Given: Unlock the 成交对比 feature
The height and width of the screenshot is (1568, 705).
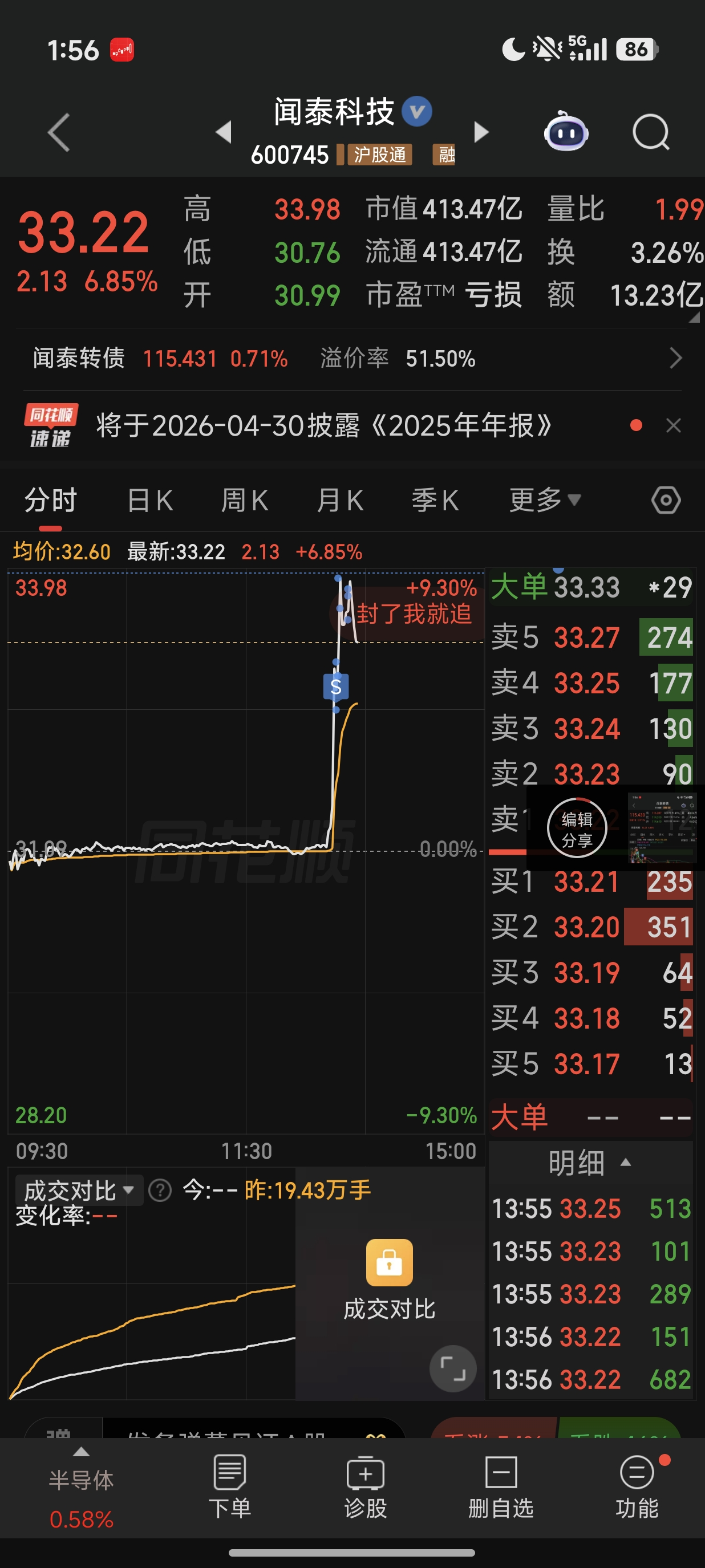Looking at the screenshot, I should pyautogui.click(x=389, y=1264).
